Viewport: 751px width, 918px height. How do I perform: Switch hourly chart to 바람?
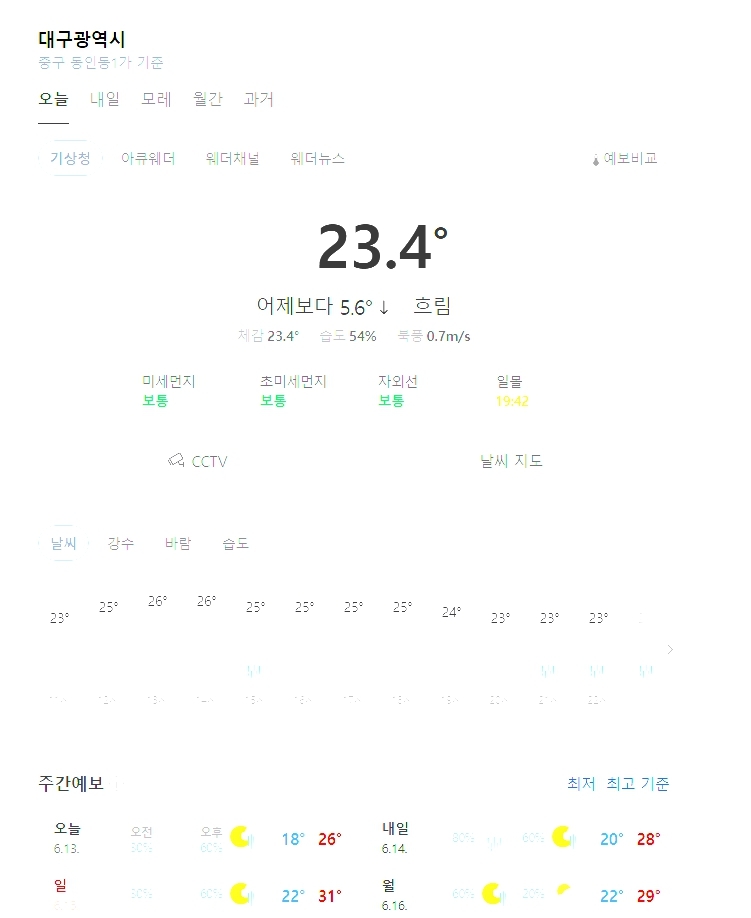[x=178, y=543]
